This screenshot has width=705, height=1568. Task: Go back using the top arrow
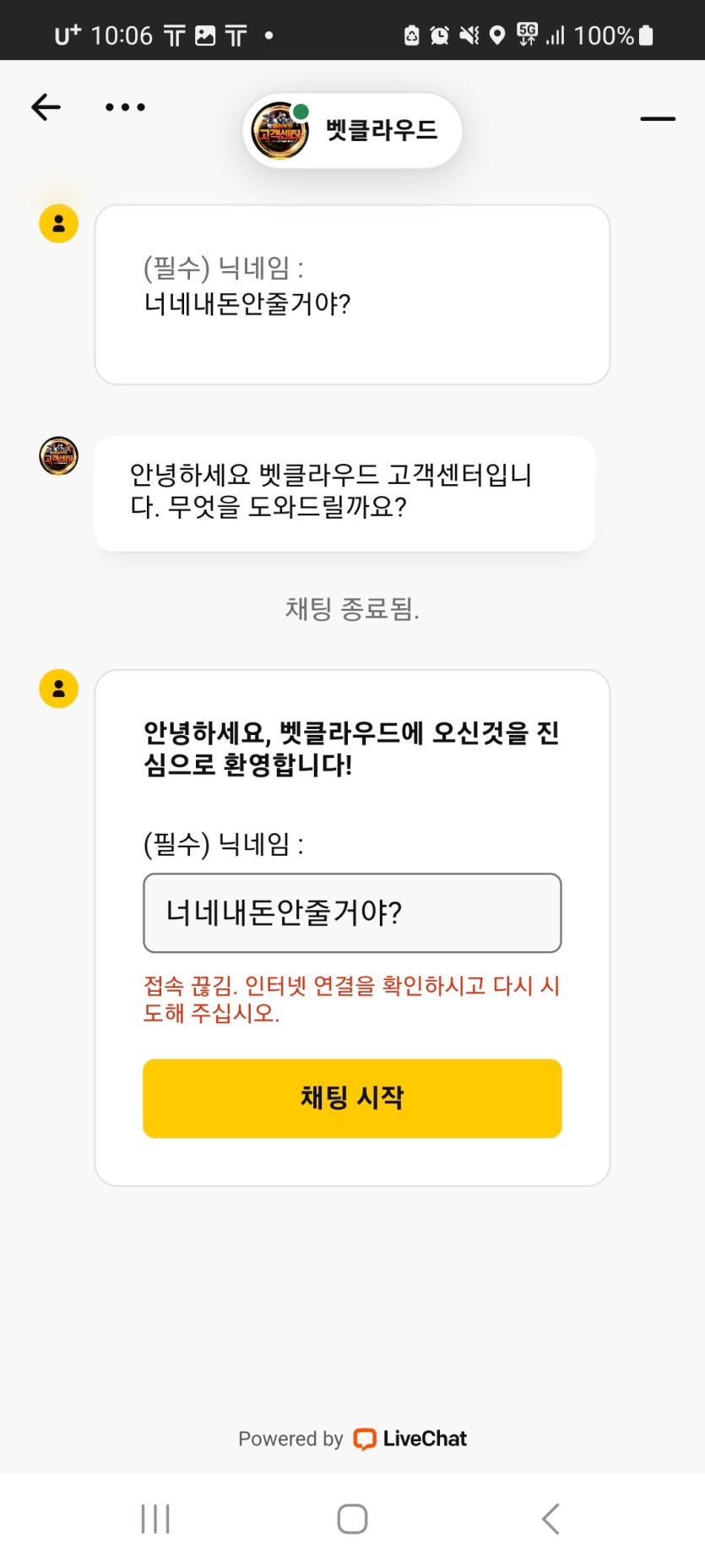[46, 107]
